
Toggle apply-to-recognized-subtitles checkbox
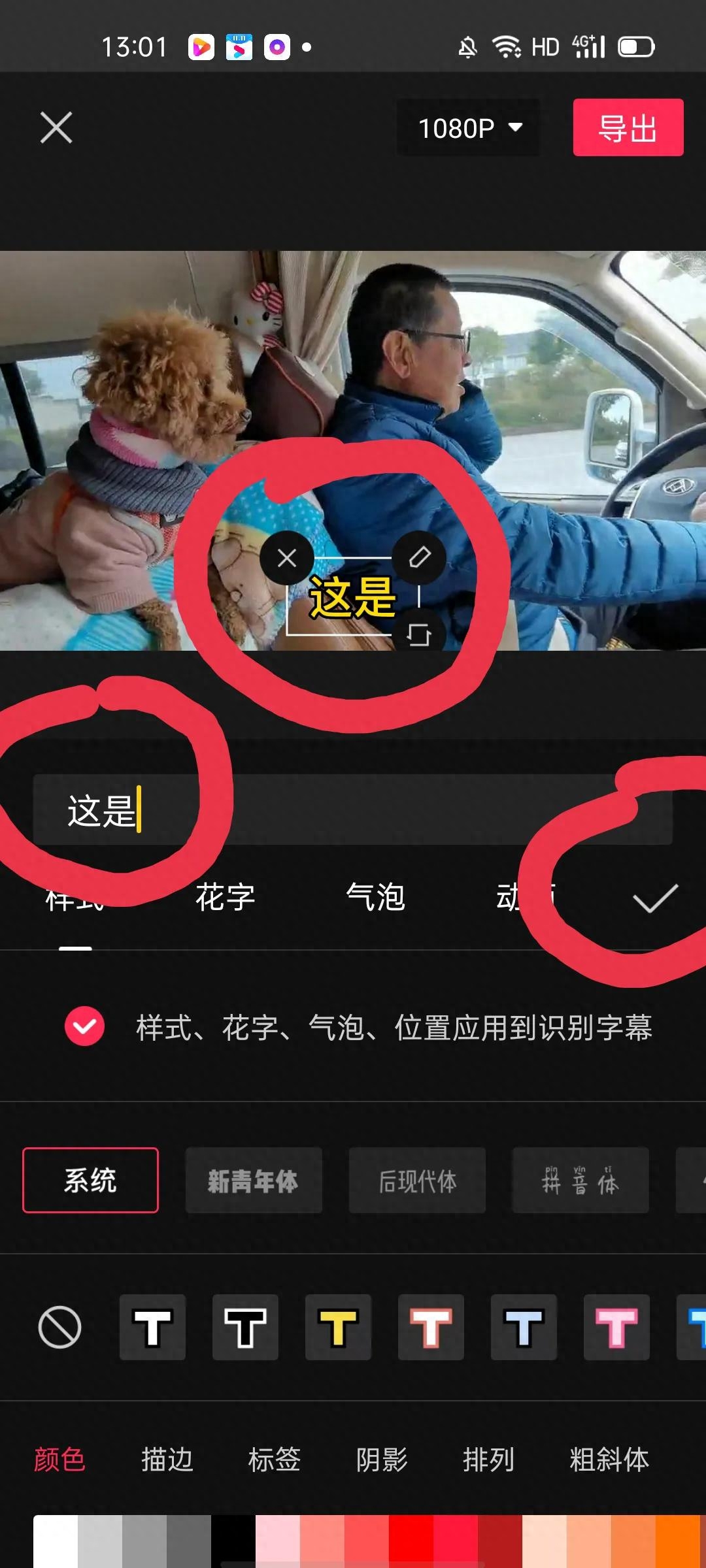pos(84,1026)
